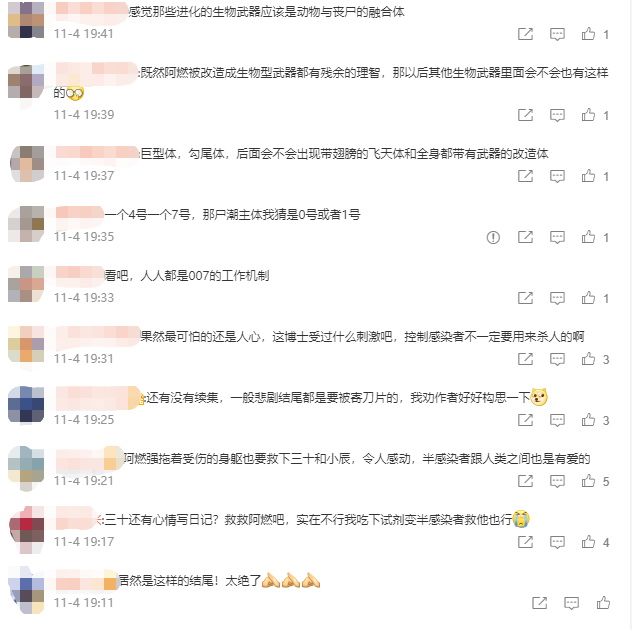Reply to the comment posted at 11-4 19:11
632x630 pixels.
[571, 603]
